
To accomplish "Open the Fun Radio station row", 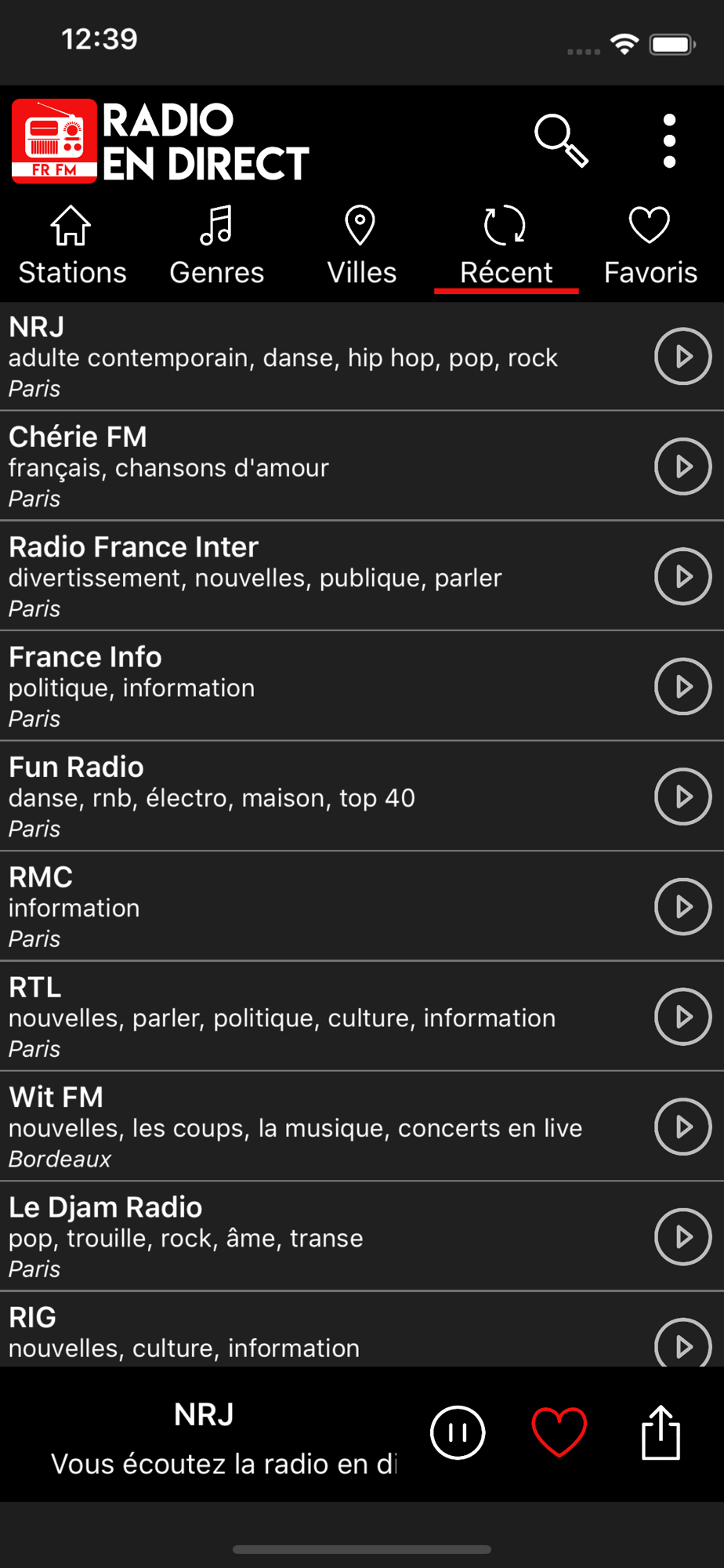I will [x=362, y=797].
